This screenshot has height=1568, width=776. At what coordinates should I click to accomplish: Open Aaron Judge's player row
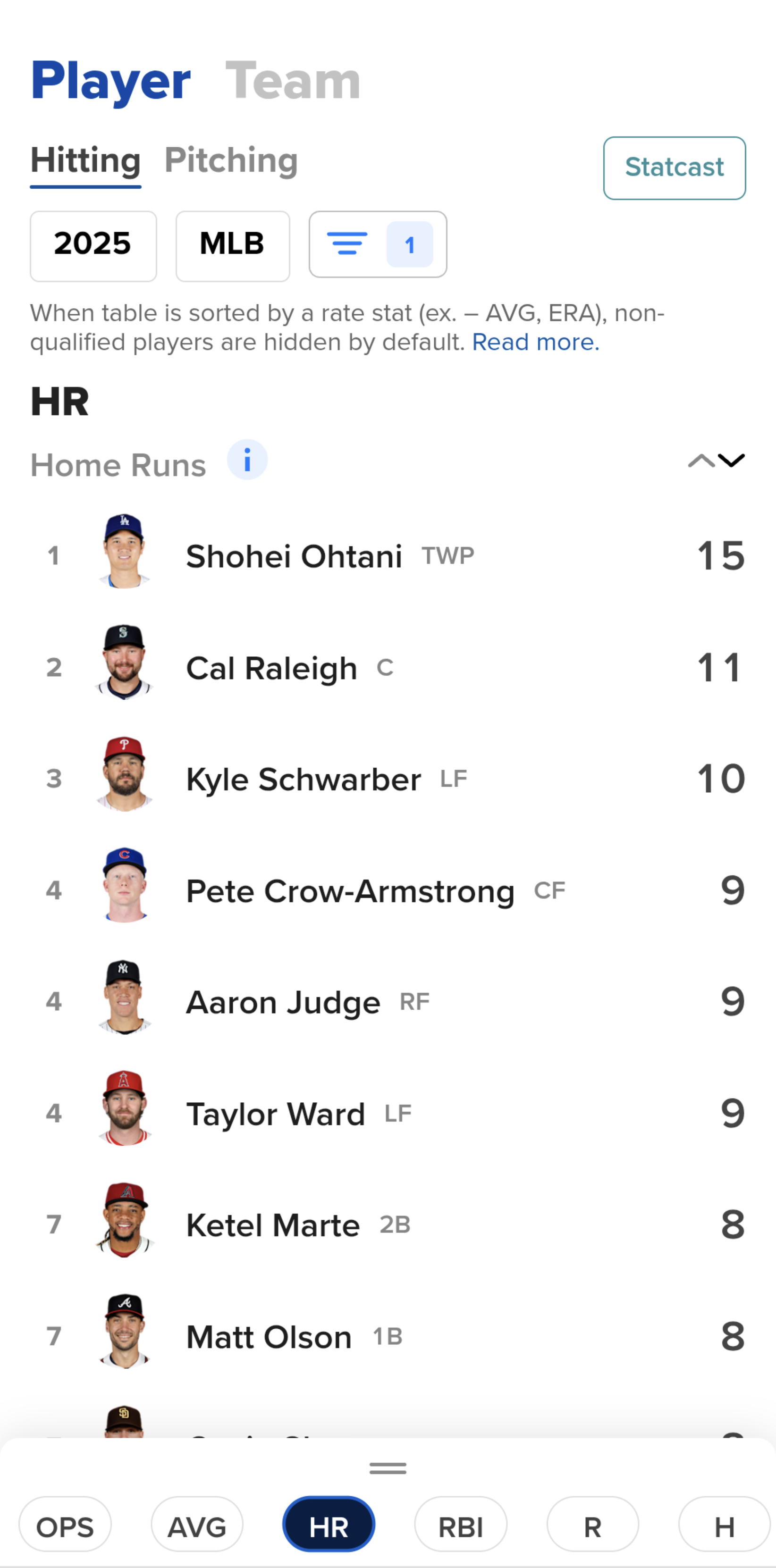click(x=388, y=1001)
